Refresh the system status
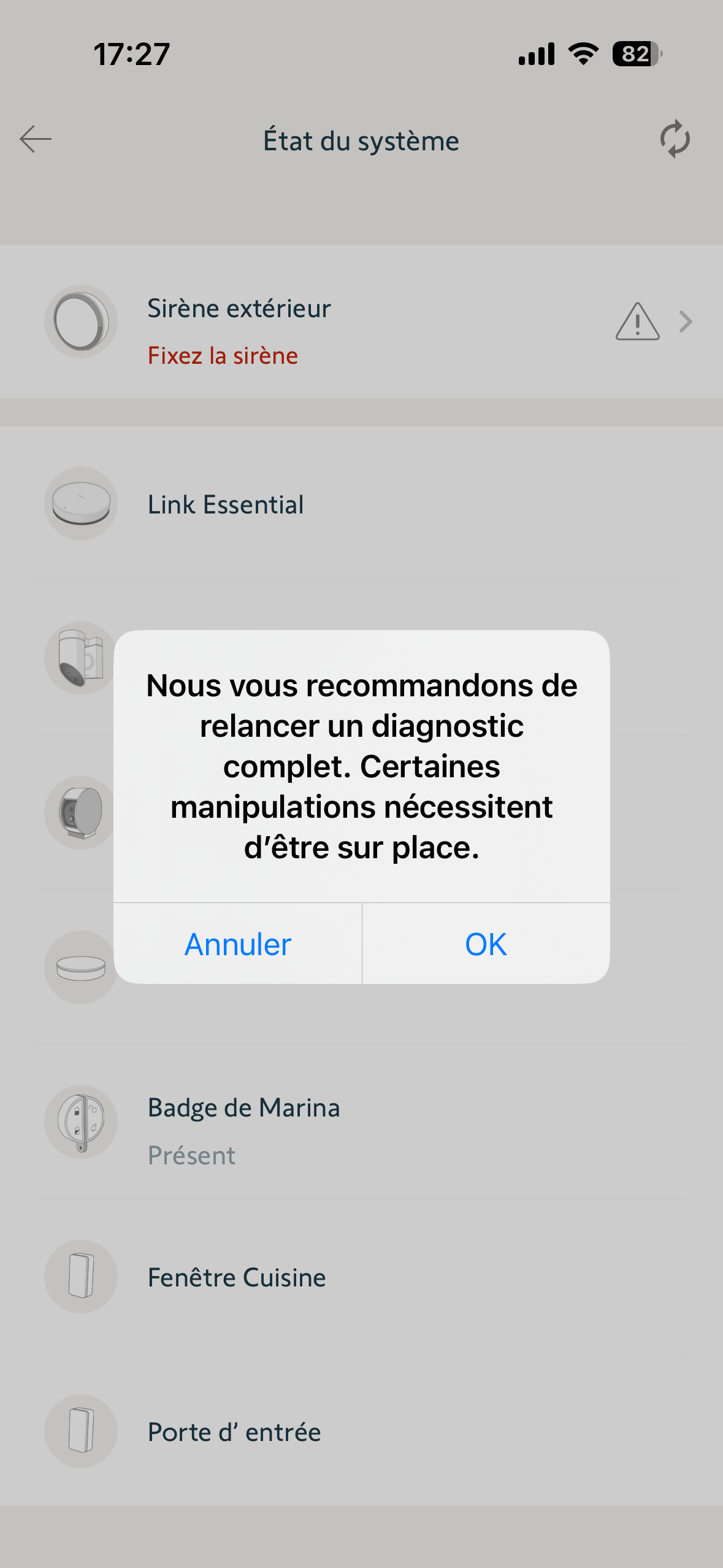This screenshot has width=723, height=1568. click(675, 139)
